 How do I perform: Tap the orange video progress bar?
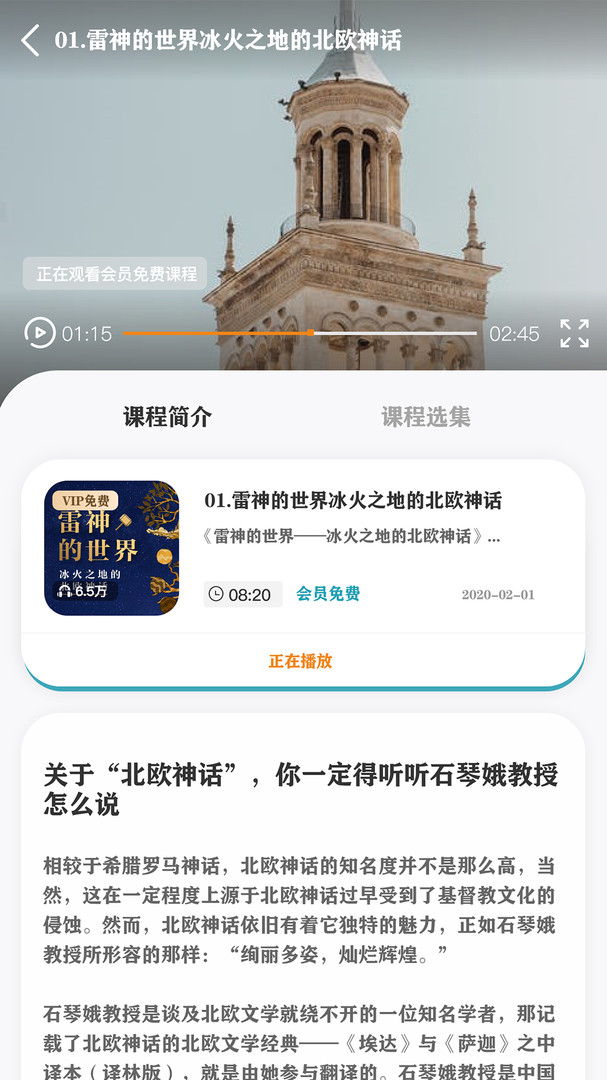[300, 333]
